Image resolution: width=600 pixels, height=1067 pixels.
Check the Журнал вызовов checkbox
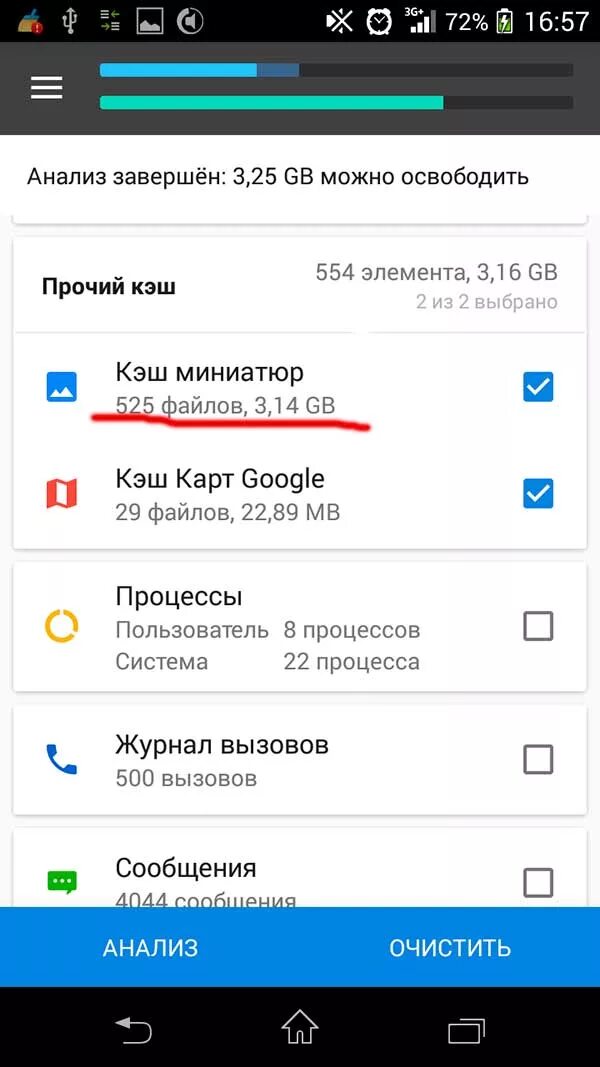coord(538,760)
